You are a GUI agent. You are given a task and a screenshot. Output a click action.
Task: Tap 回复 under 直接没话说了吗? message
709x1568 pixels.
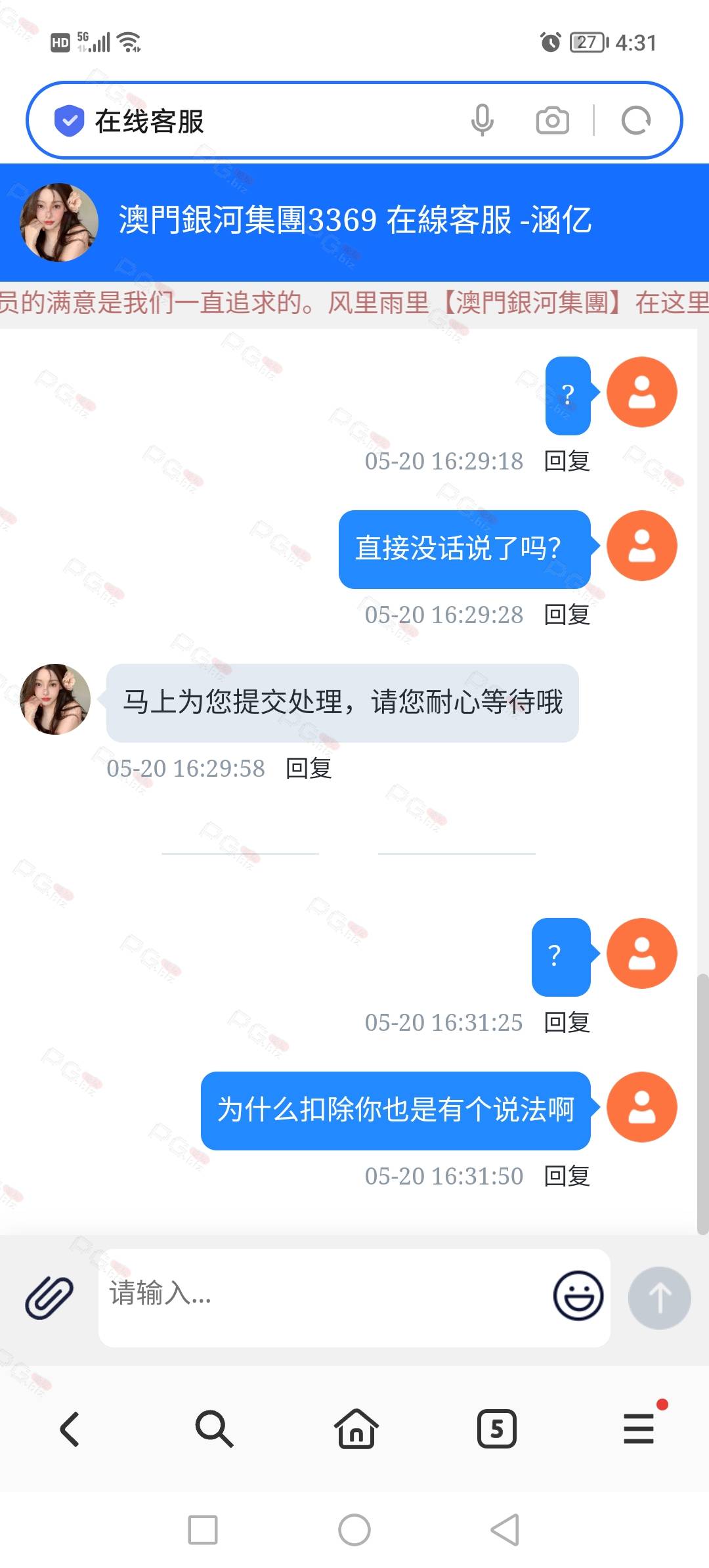coord(567,615)
